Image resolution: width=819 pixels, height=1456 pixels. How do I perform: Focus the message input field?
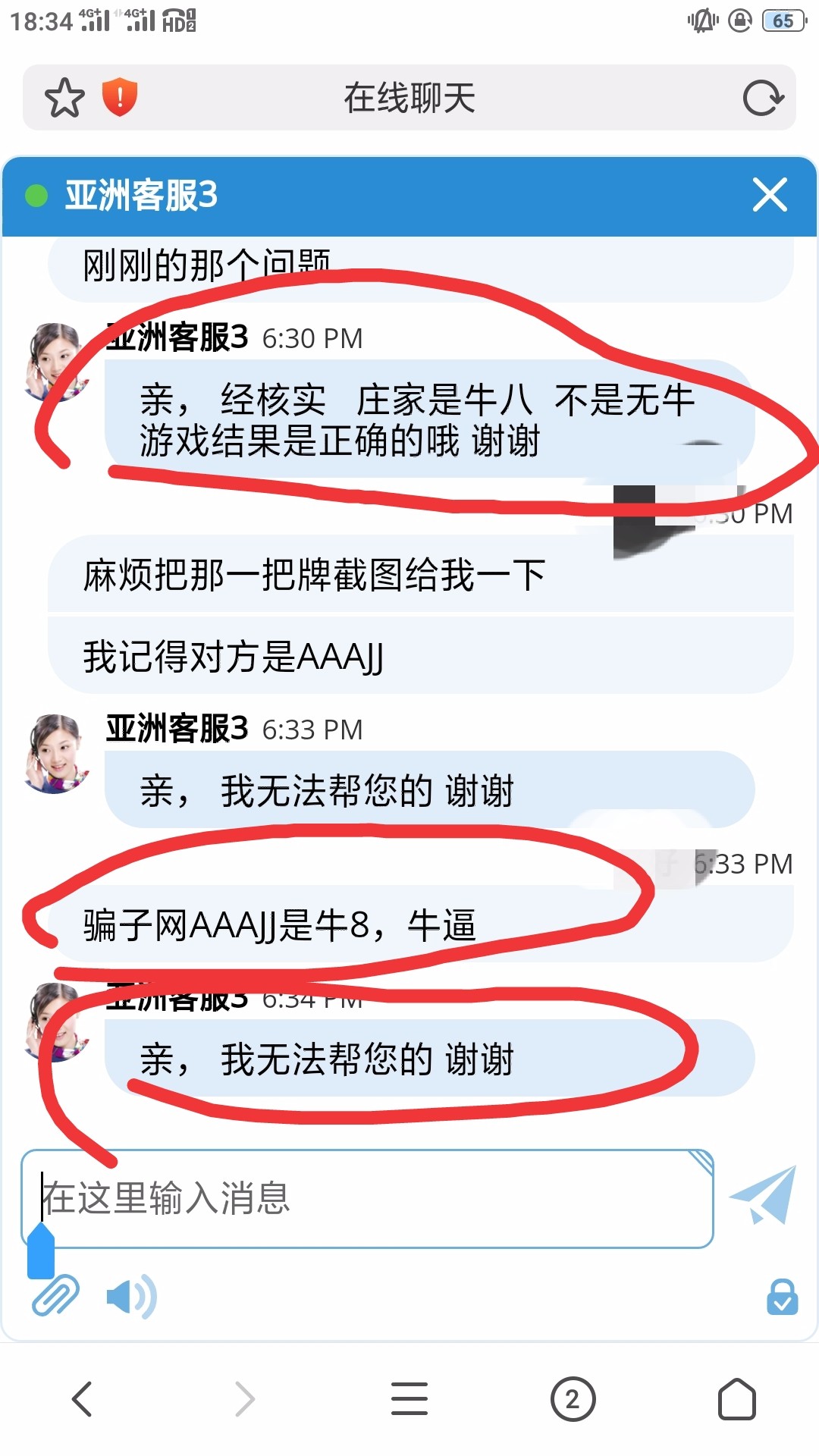pos(367,1198)
